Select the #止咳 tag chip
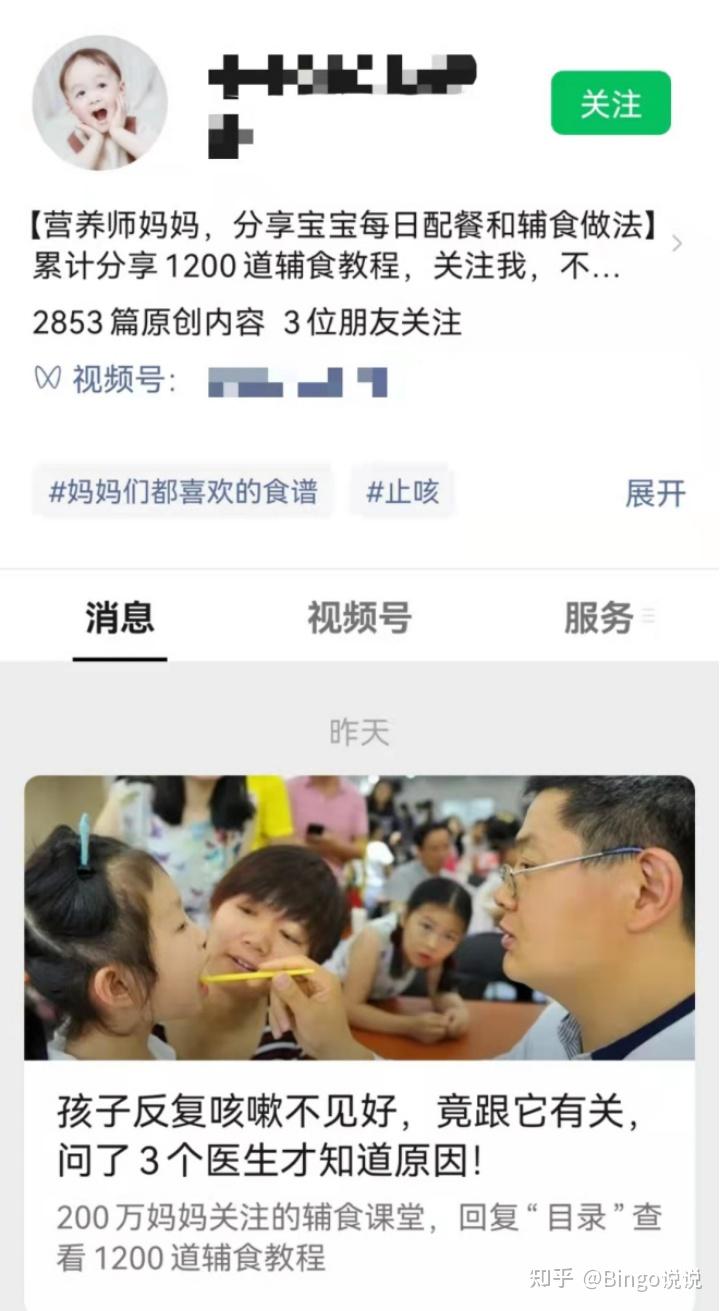 click(402, 491)
